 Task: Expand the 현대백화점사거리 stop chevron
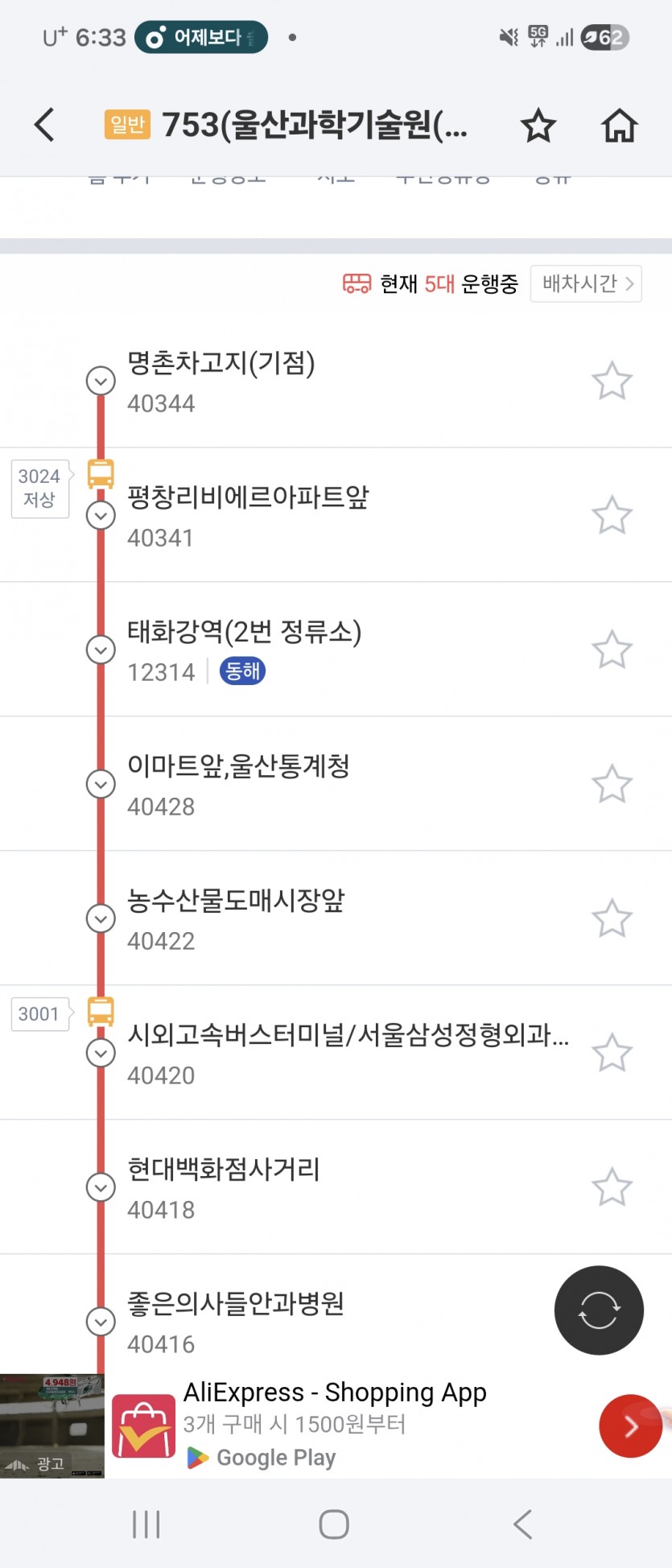click(101, 1187)
